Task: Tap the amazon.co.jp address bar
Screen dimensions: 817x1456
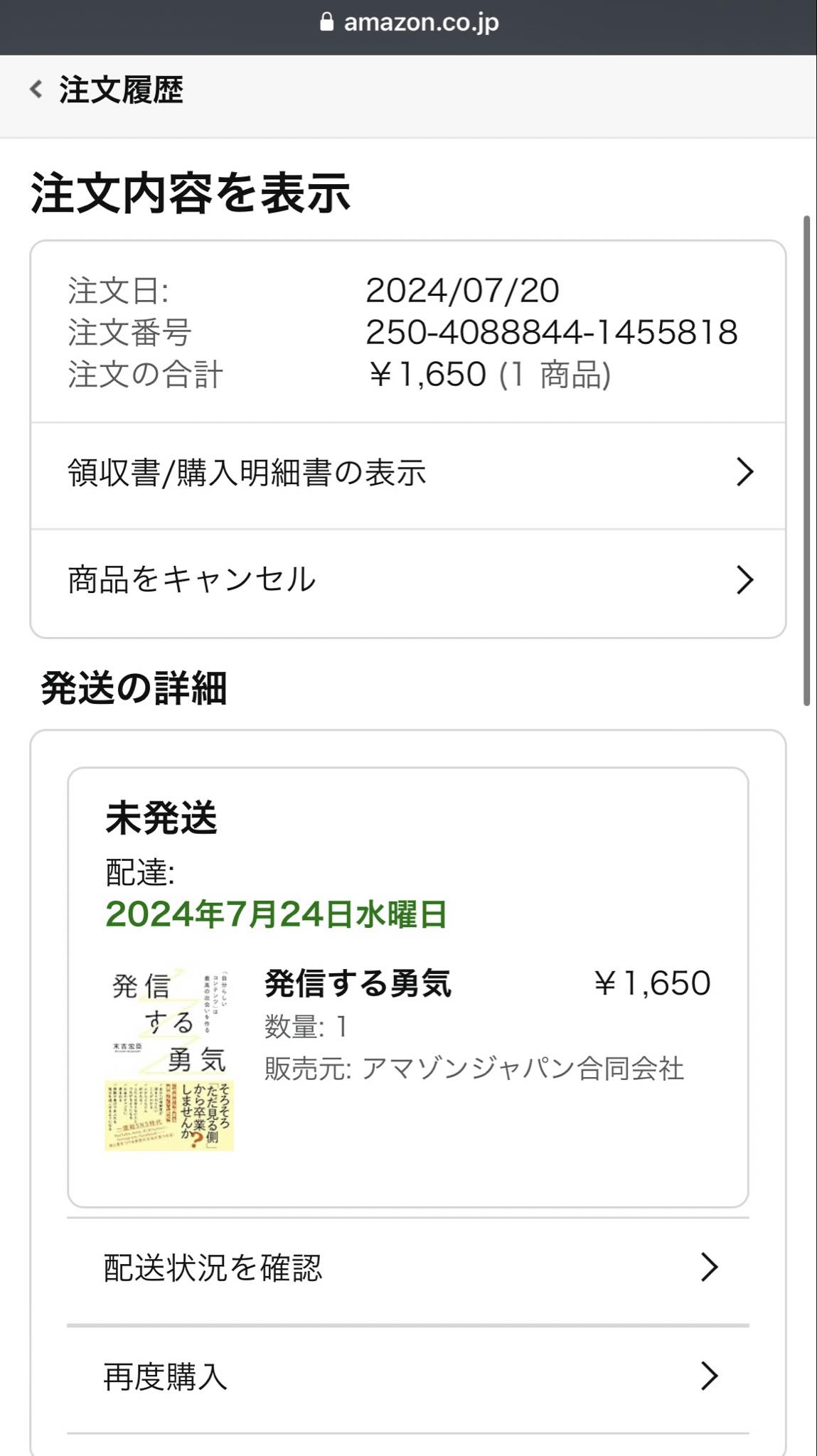Action: coord(410,23)
